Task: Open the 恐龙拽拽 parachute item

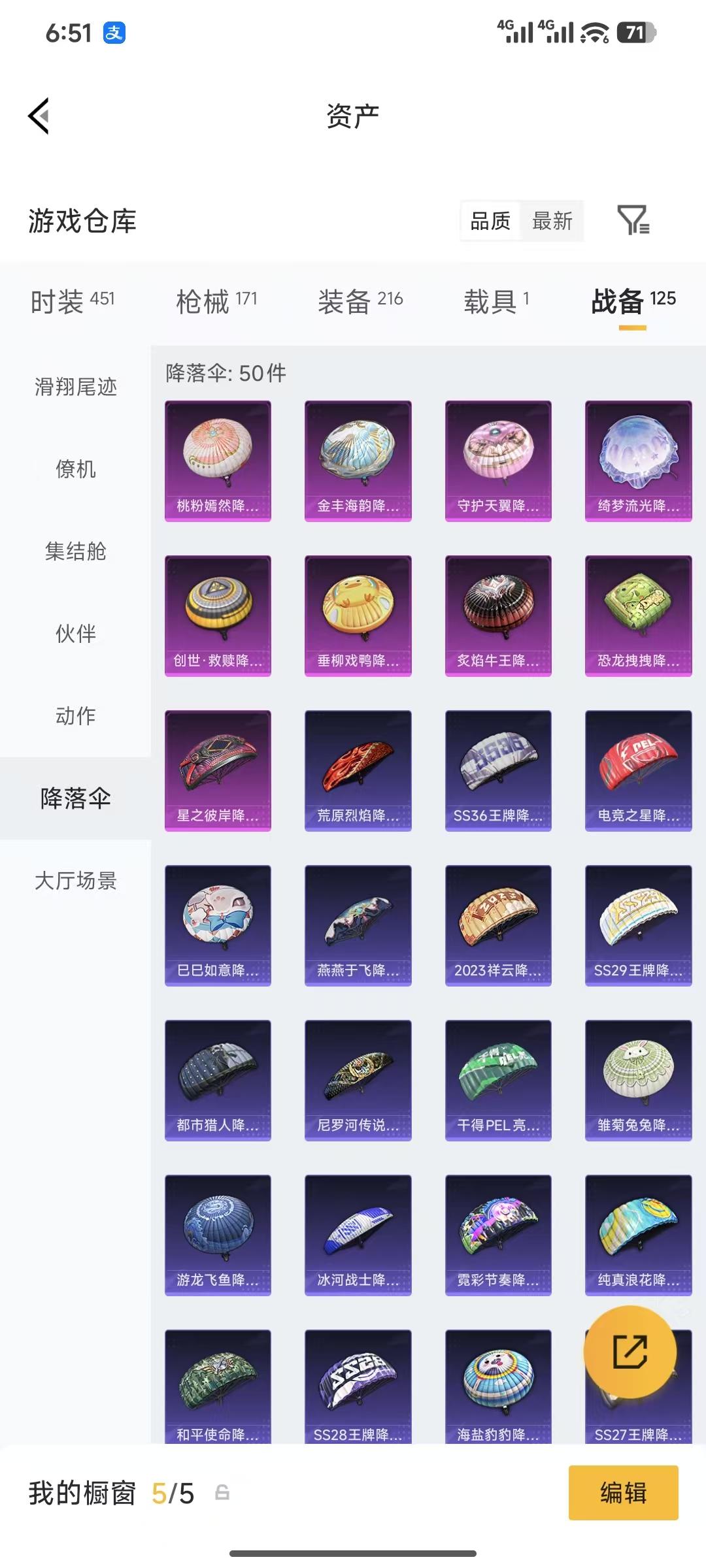Action: pyautogui.click(x=637, y=614)
